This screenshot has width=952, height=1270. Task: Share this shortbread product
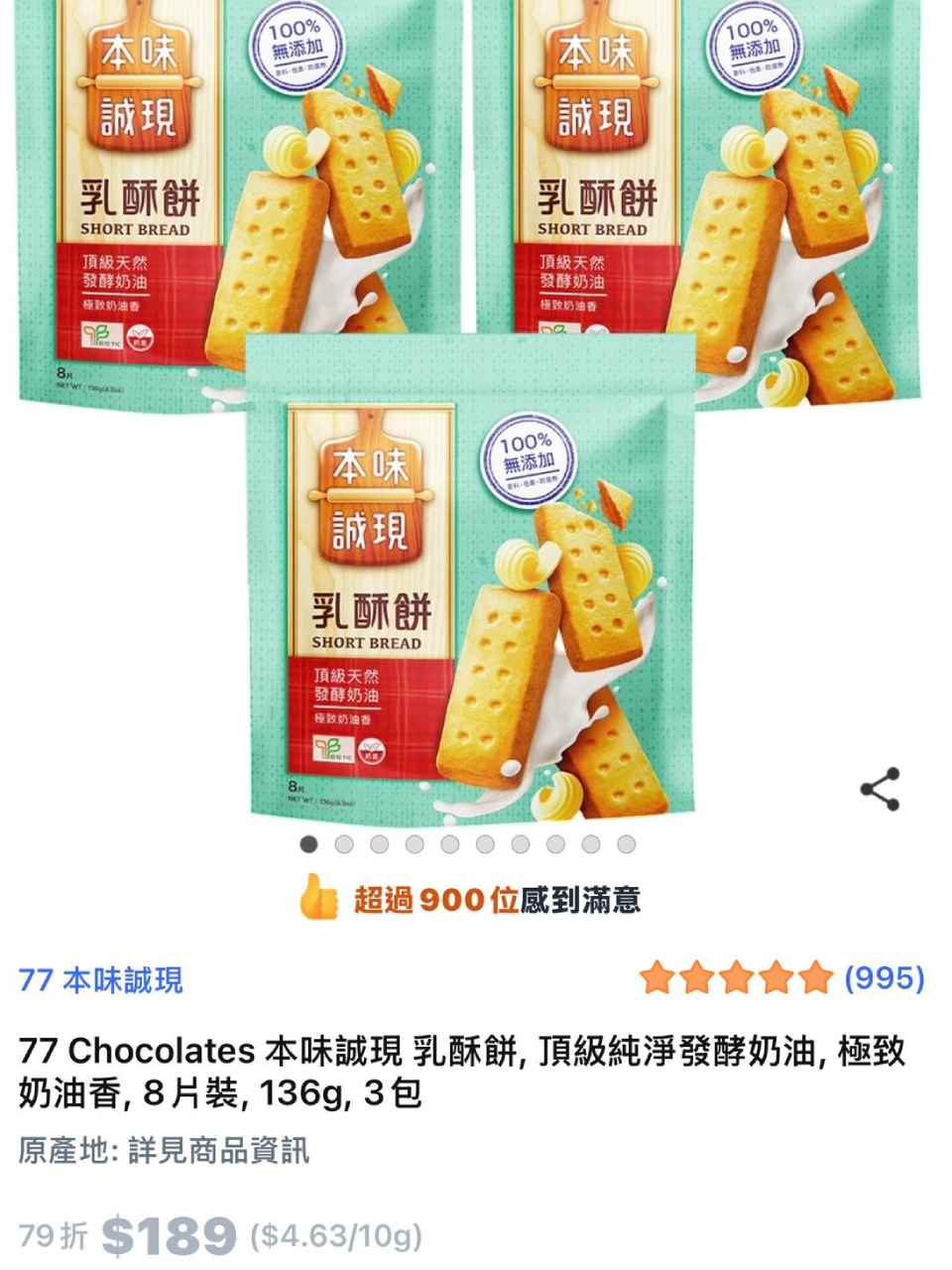click(x=880, y=790)
